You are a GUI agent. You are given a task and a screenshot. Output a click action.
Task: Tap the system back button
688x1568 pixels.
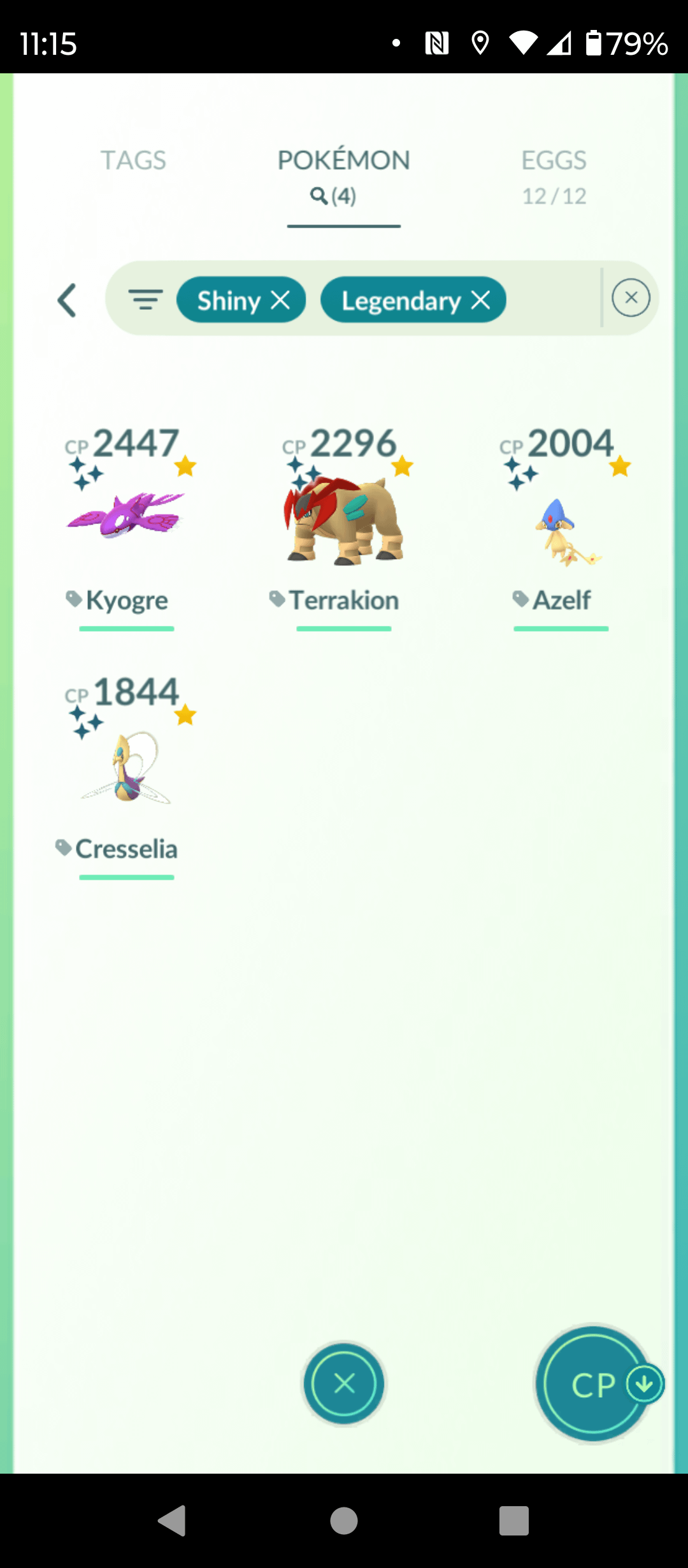click(172, 1521)
